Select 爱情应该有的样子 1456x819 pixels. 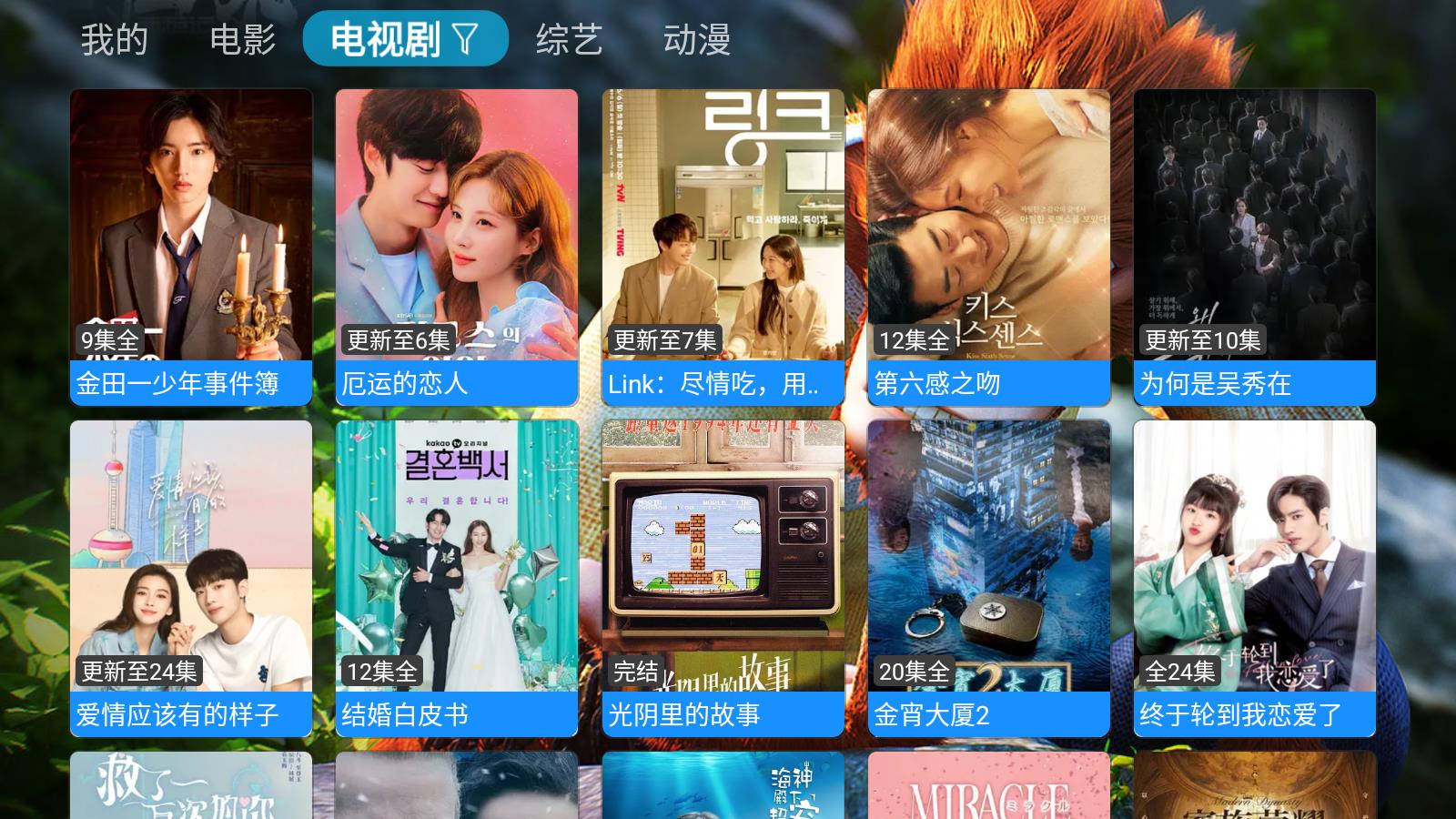pos(191,578)
